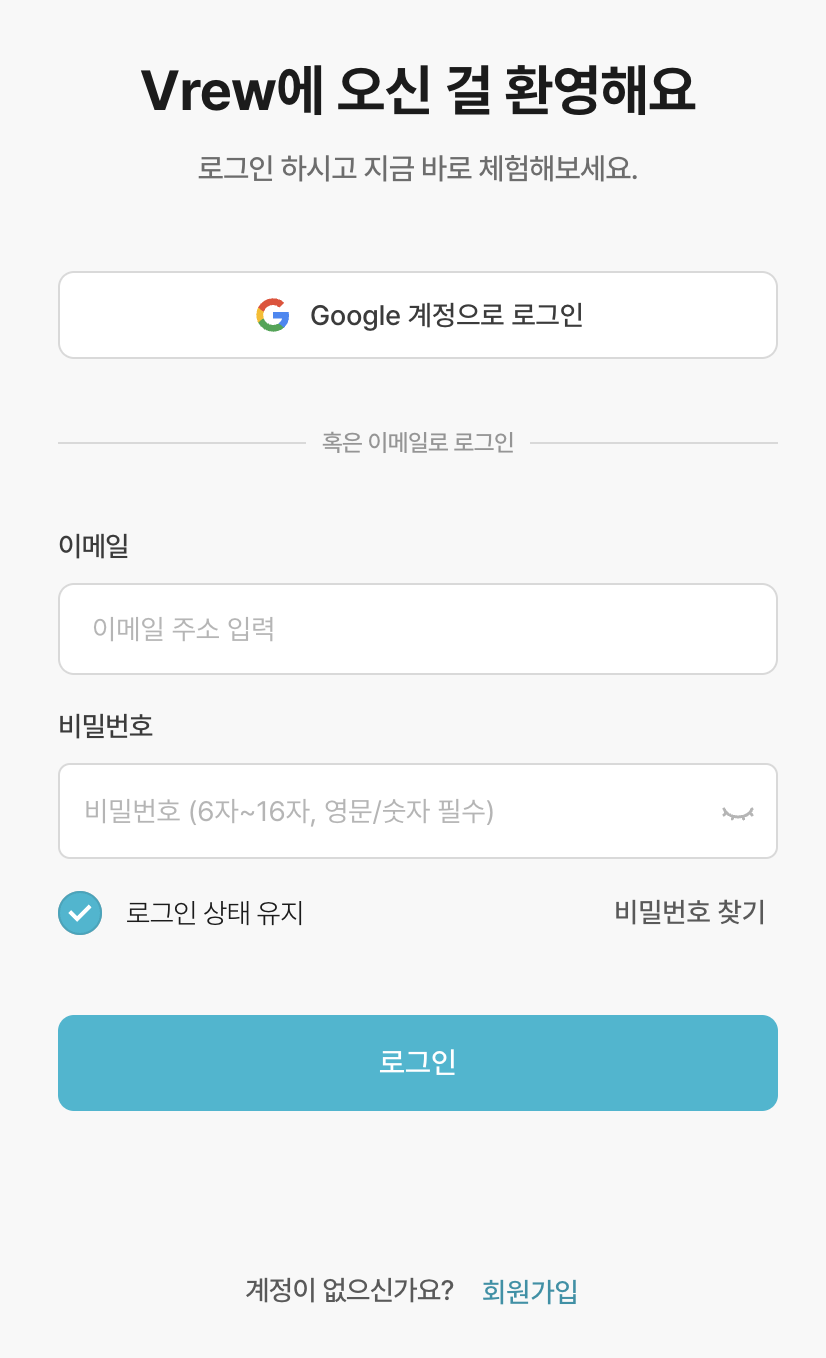Viewport: 826px width, 1358px height.
Task: Click the 회원가입 link to sign up
Action: (x=530, y=1291)
